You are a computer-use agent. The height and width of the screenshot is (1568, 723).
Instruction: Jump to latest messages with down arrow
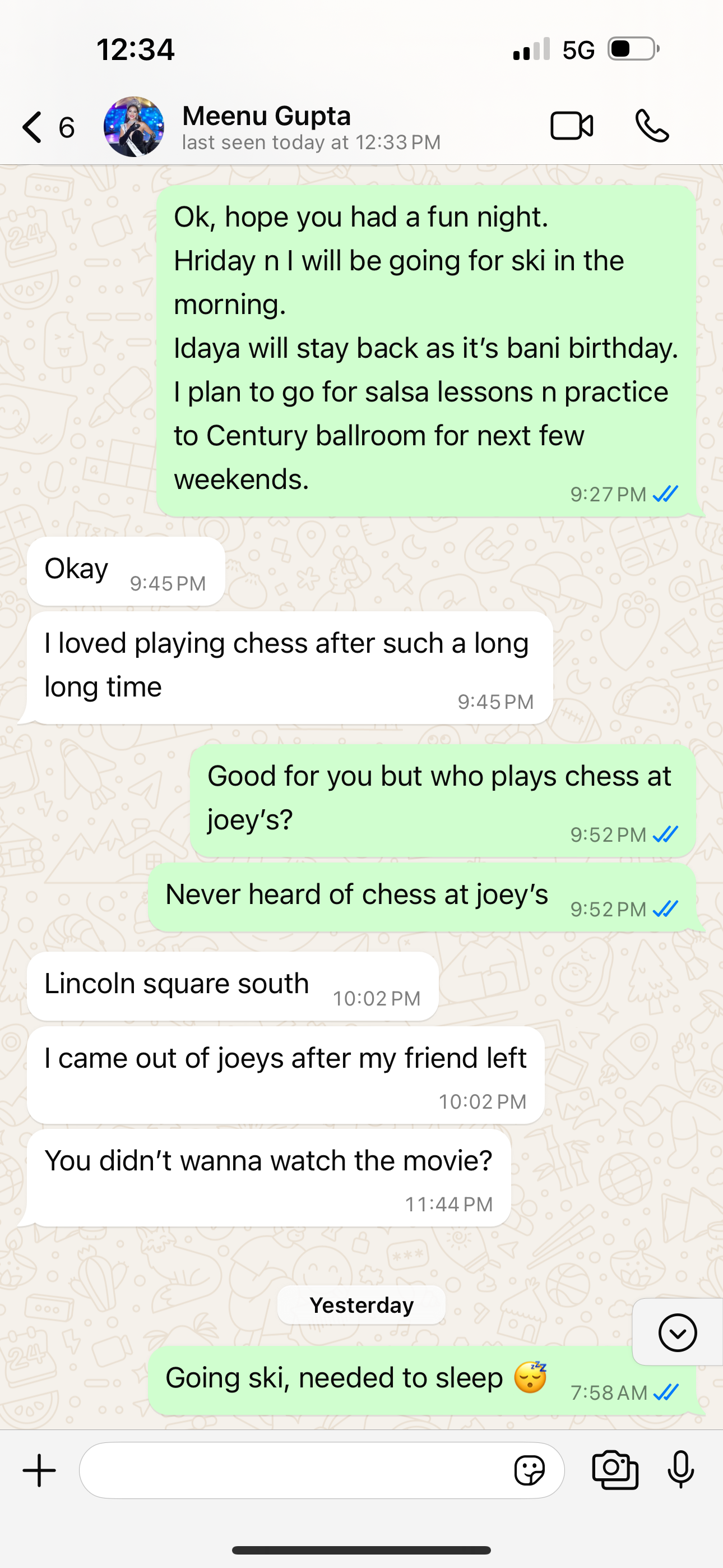click(676, 1332)
